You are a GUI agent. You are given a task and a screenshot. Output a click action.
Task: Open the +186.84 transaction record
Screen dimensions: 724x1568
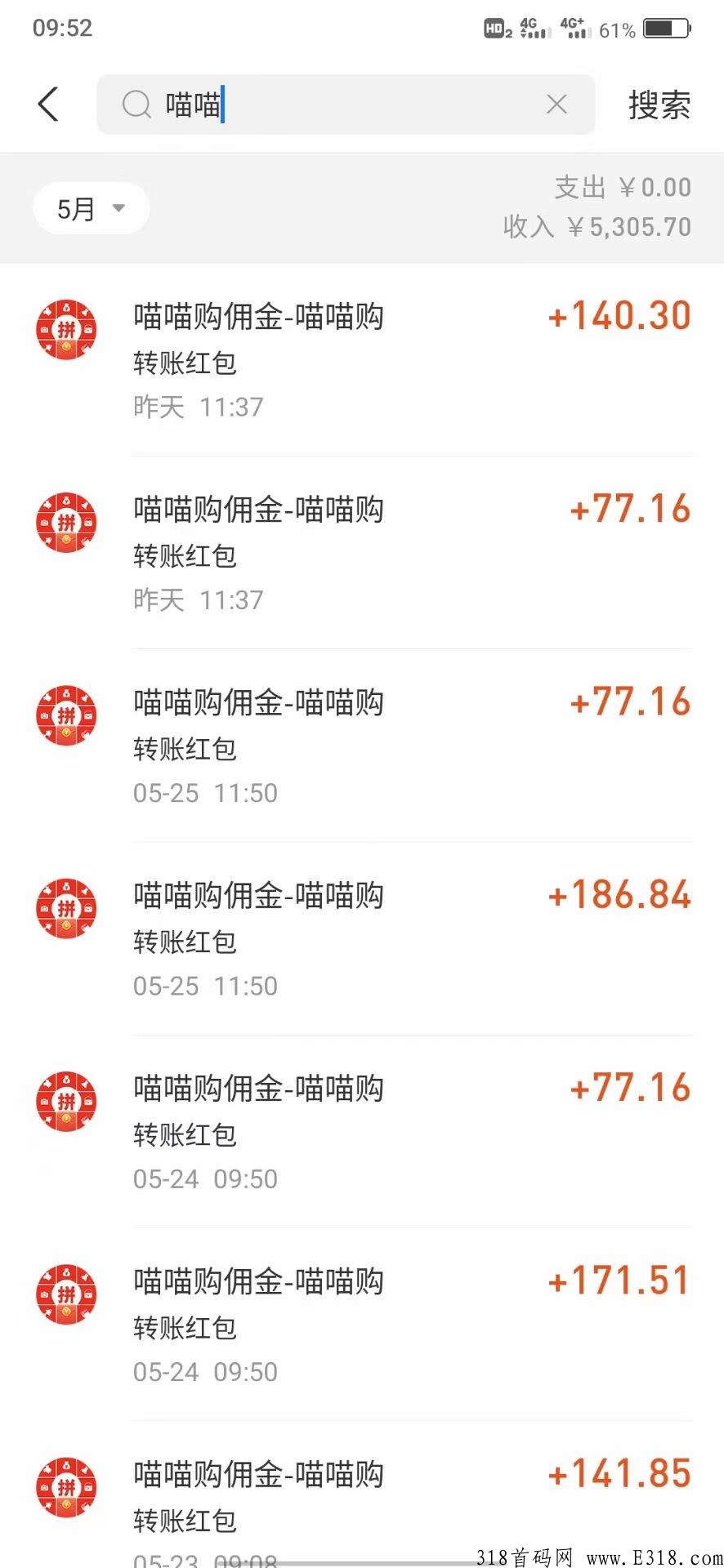coord(362,939)
